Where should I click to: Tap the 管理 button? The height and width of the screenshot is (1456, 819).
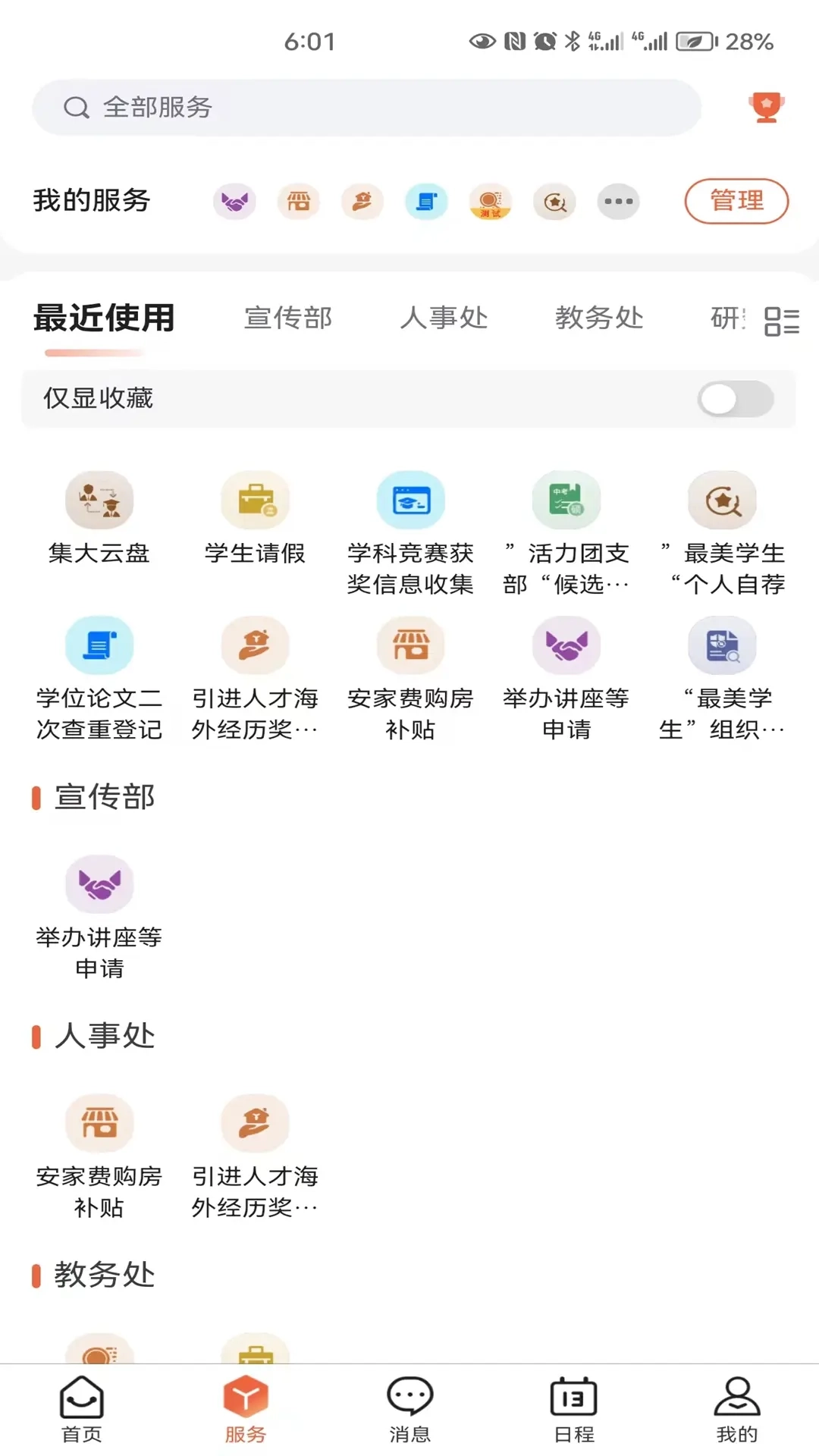click(x=736, y=201)
